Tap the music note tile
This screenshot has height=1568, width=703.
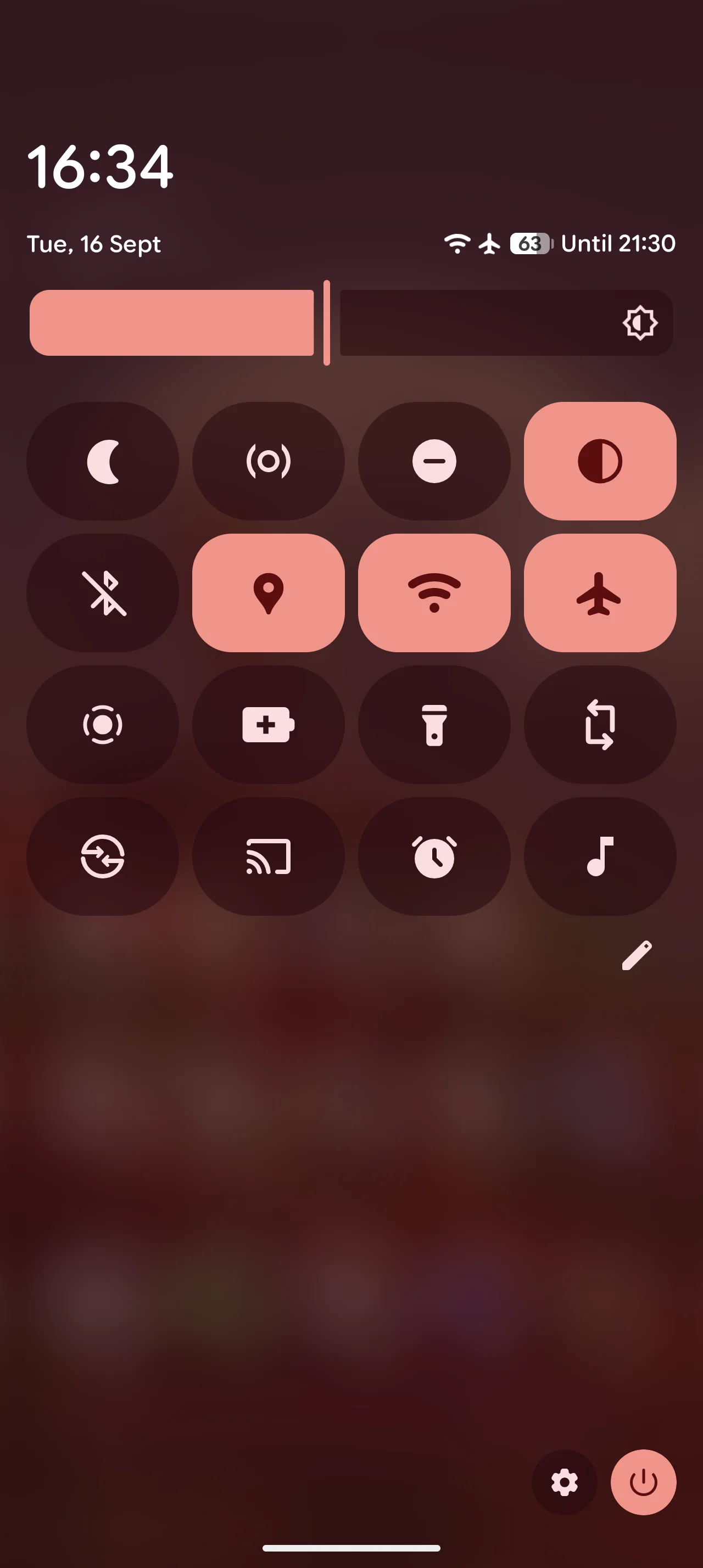tap(600, 856)
